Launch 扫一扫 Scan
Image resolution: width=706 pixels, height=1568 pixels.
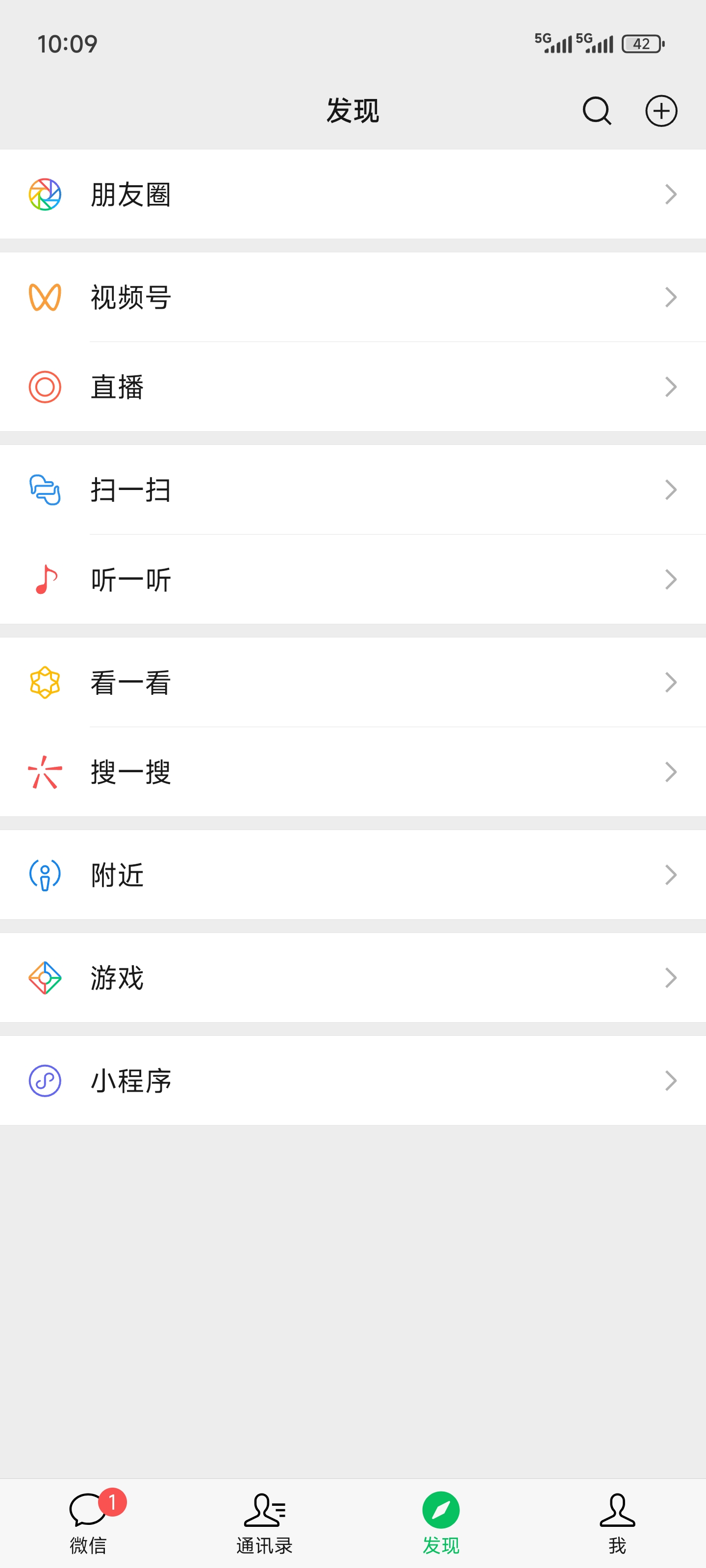[x=353, y=490]
